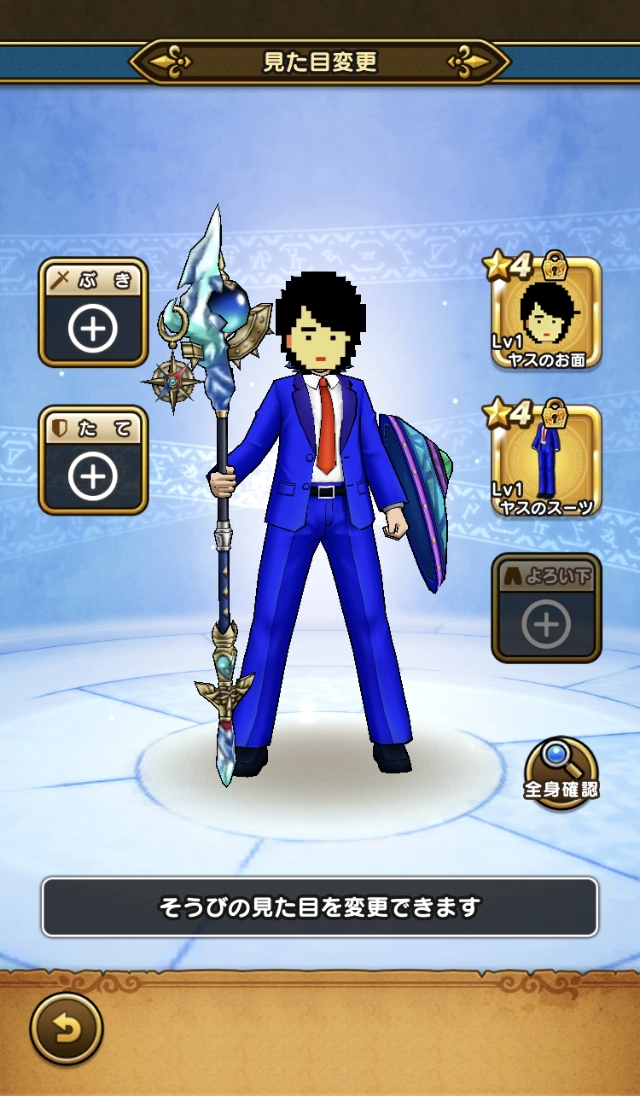Open the ヤスのスーツ equipment slot
The image size is (640, 1096).
[x=546, y=461]
